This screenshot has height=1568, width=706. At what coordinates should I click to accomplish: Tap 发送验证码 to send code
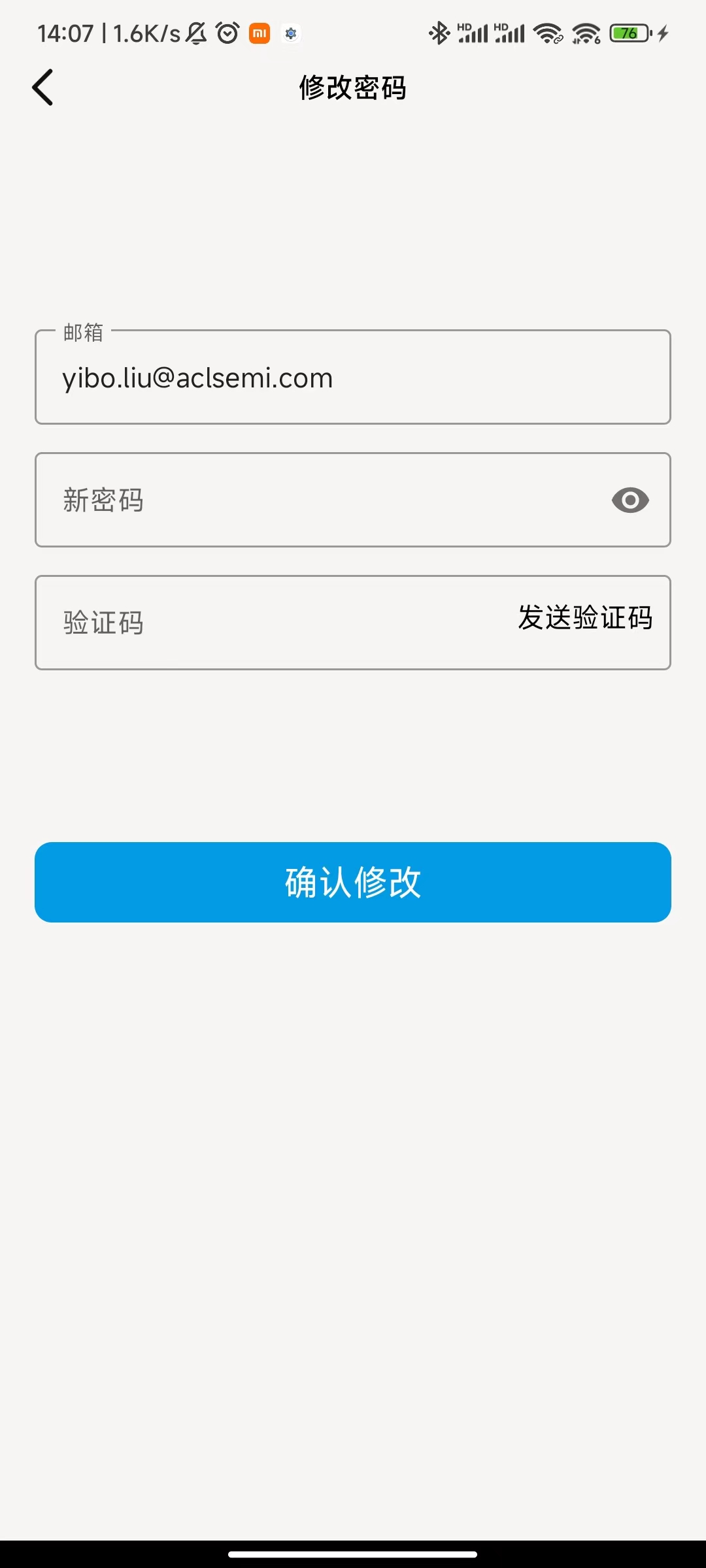click(585, 618)
